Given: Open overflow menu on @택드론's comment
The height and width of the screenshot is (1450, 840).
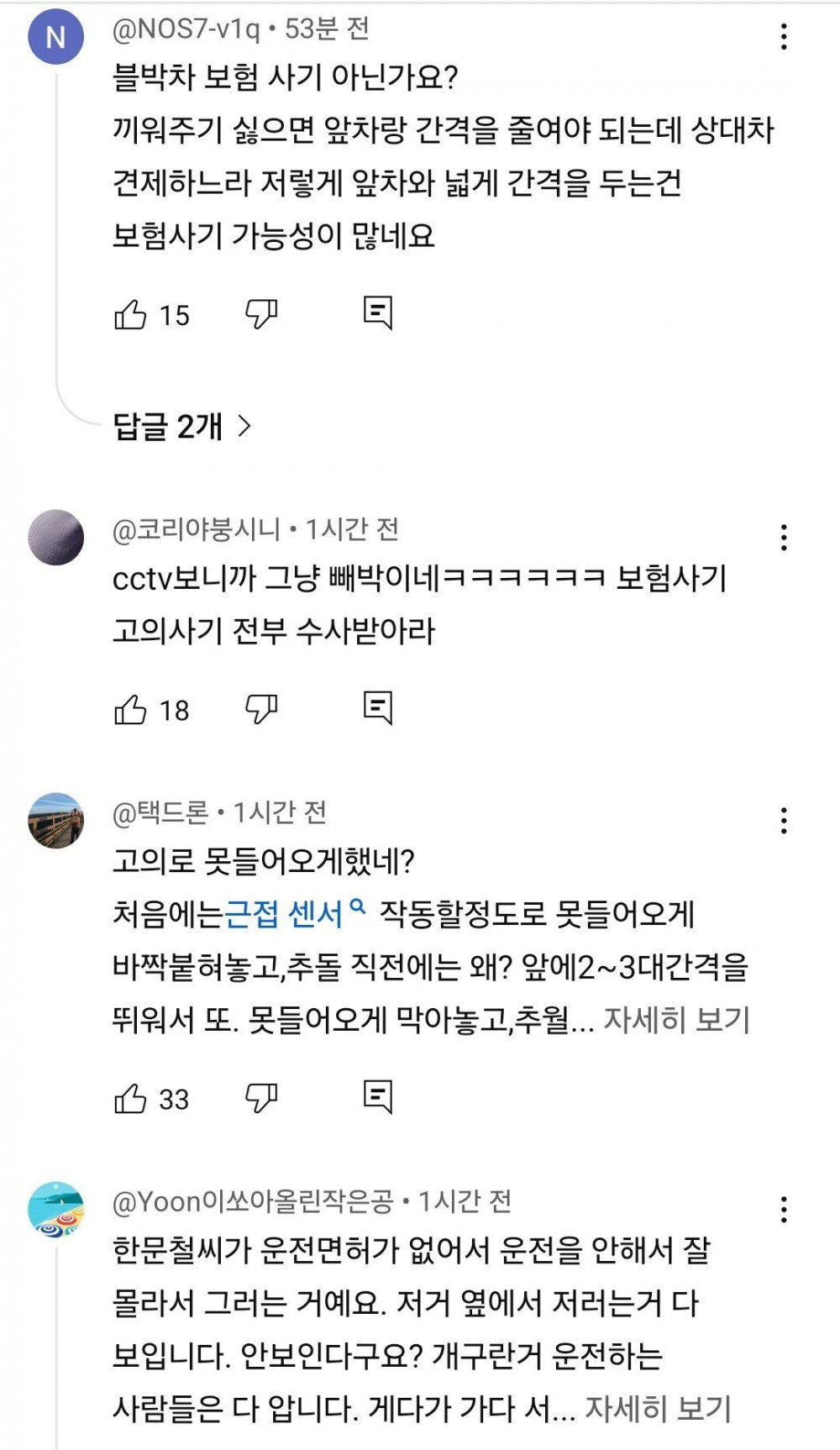Looking at the screenshot, I should (784, 820).
